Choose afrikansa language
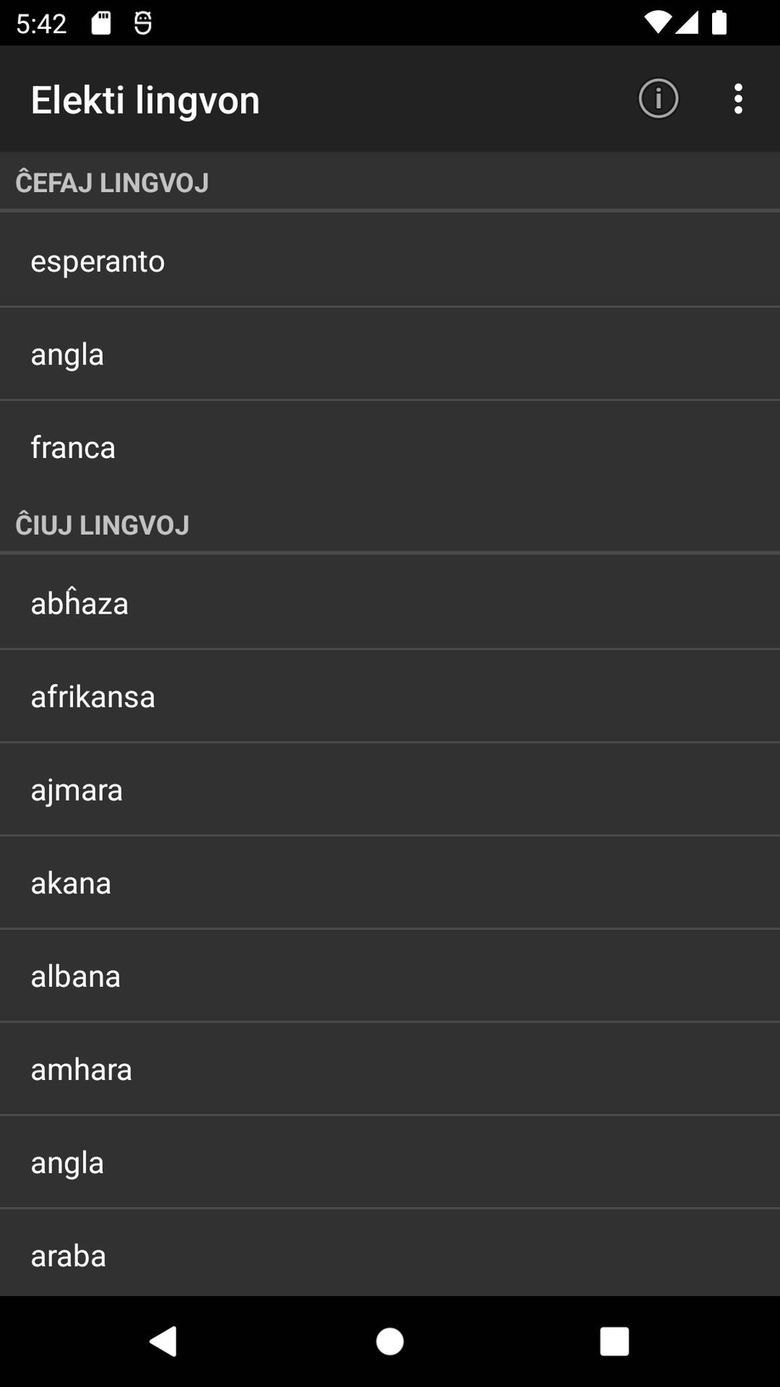 tap(390, 696)
